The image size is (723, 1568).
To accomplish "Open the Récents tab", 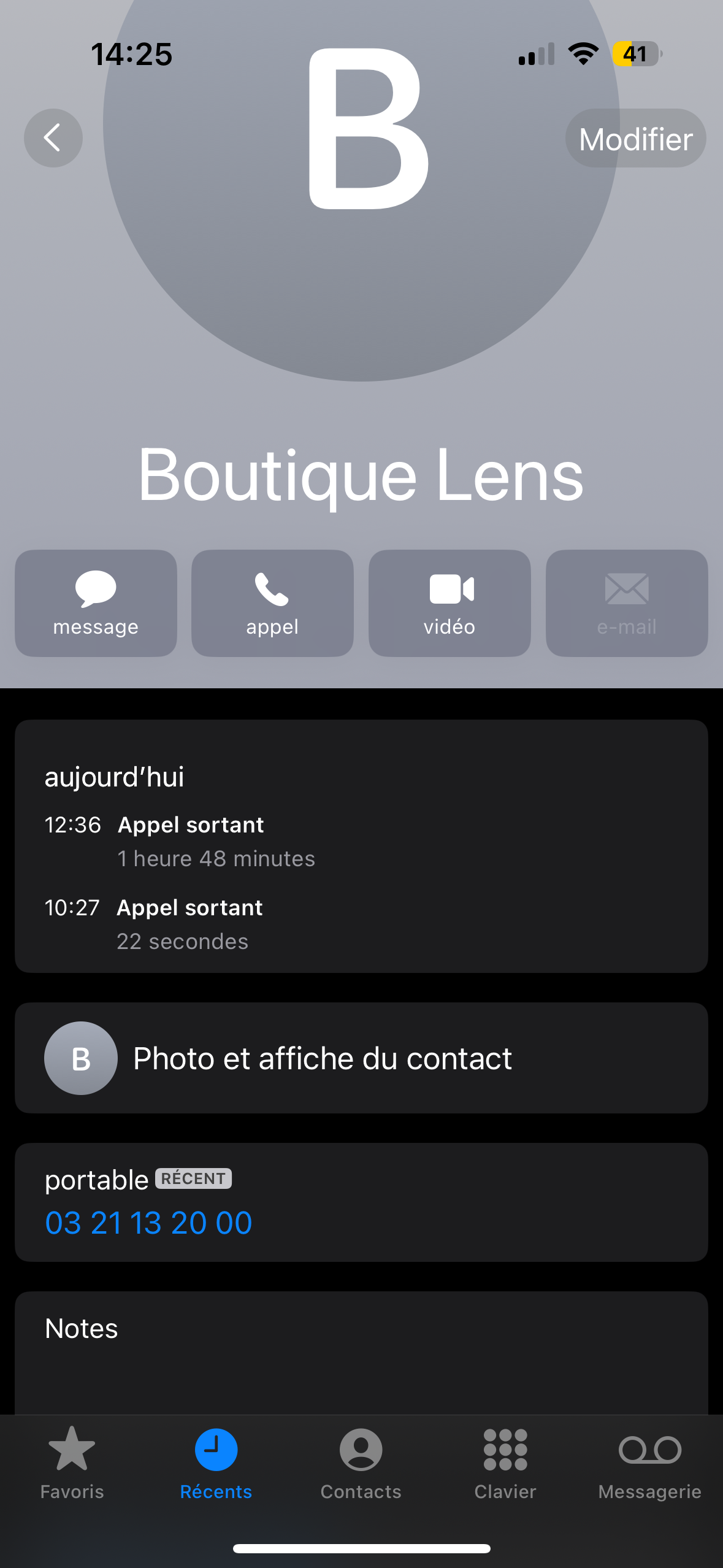I will [x=216, y=1462].
